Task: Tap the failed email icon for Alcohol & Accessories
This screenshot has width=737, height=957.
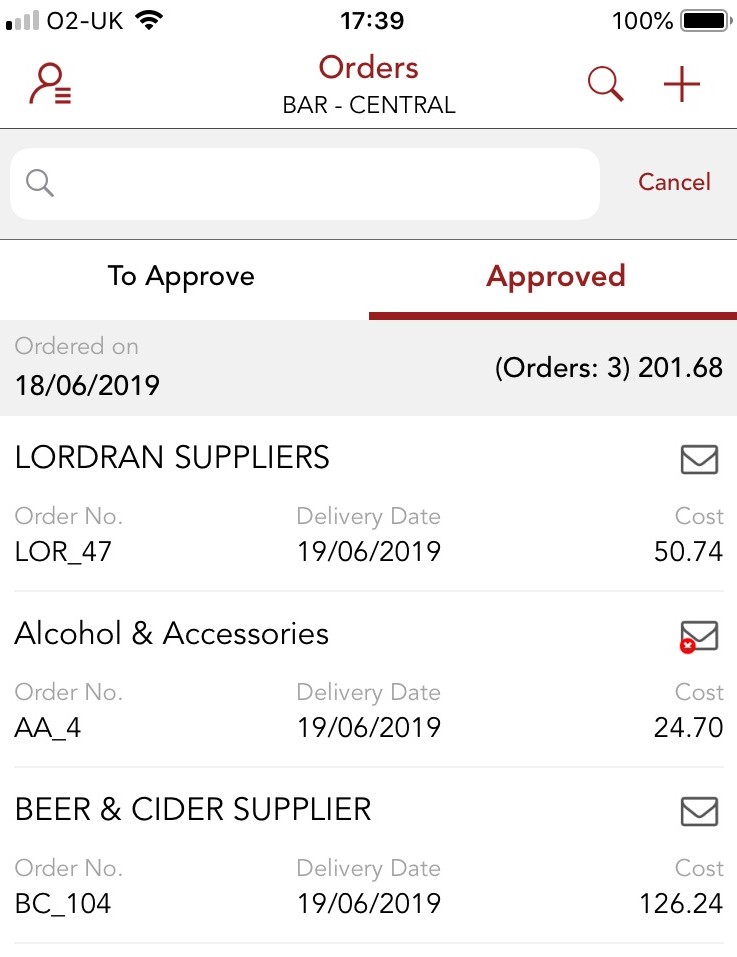Action: tap(700, 636)
